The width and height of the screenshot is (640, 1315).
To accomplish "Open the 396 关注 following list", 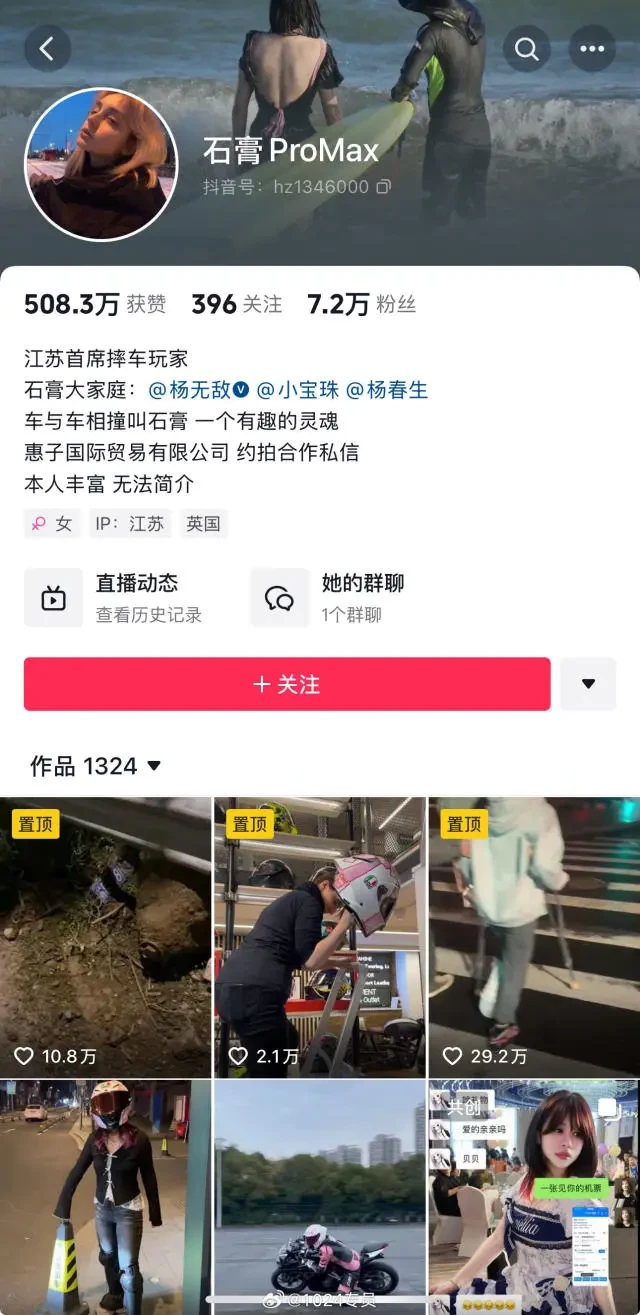I will 237,305.
